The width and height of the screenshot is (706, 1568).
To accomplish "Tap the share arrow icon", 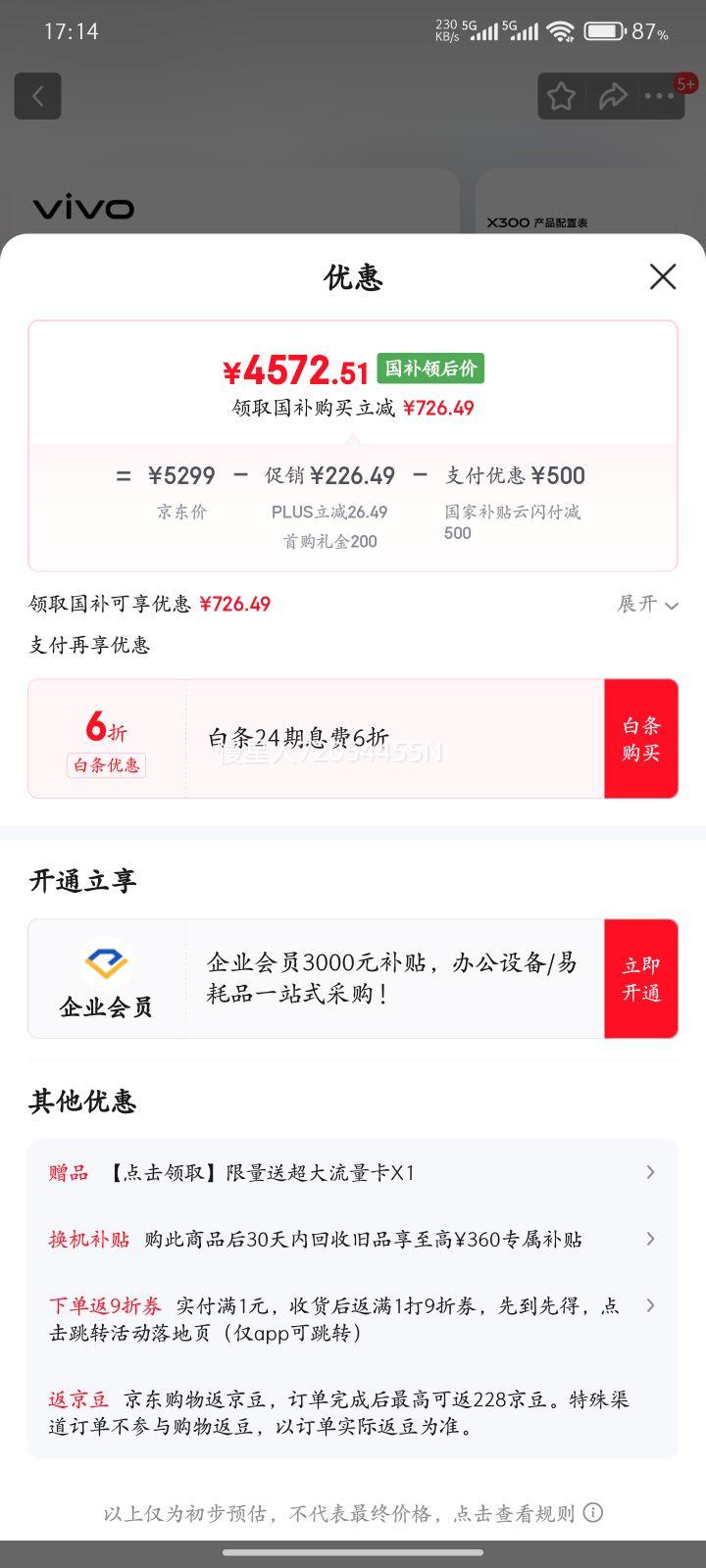I will [x=615, y=95].
